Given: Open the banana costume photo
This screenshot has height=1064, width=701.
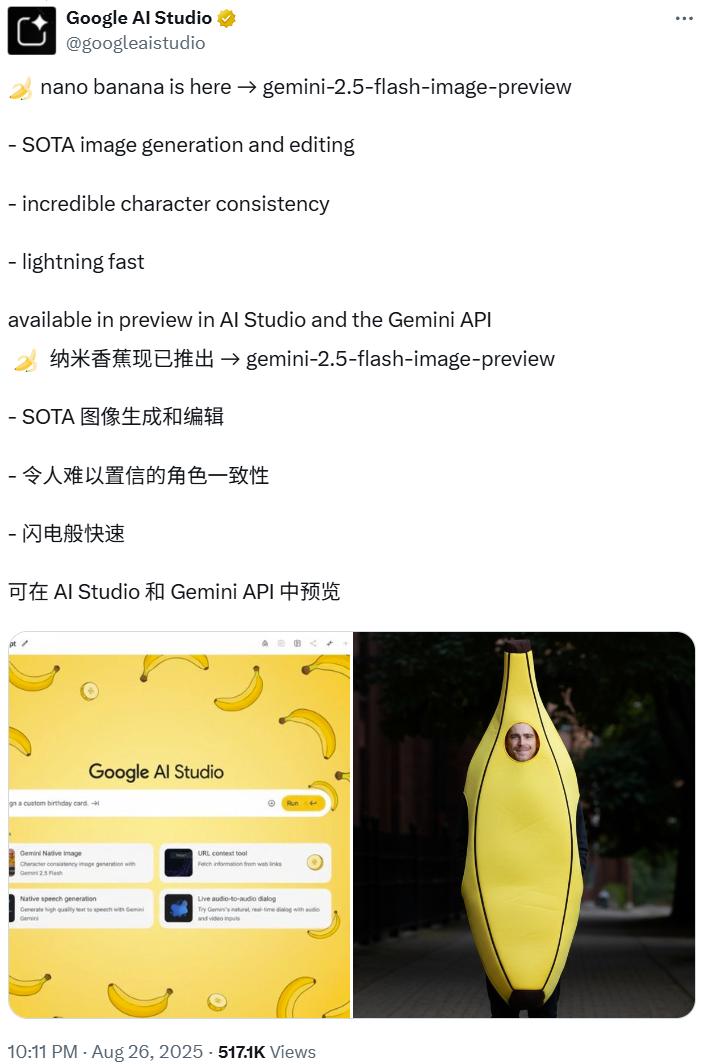Looking at the screenshot, I should [524, 825].
